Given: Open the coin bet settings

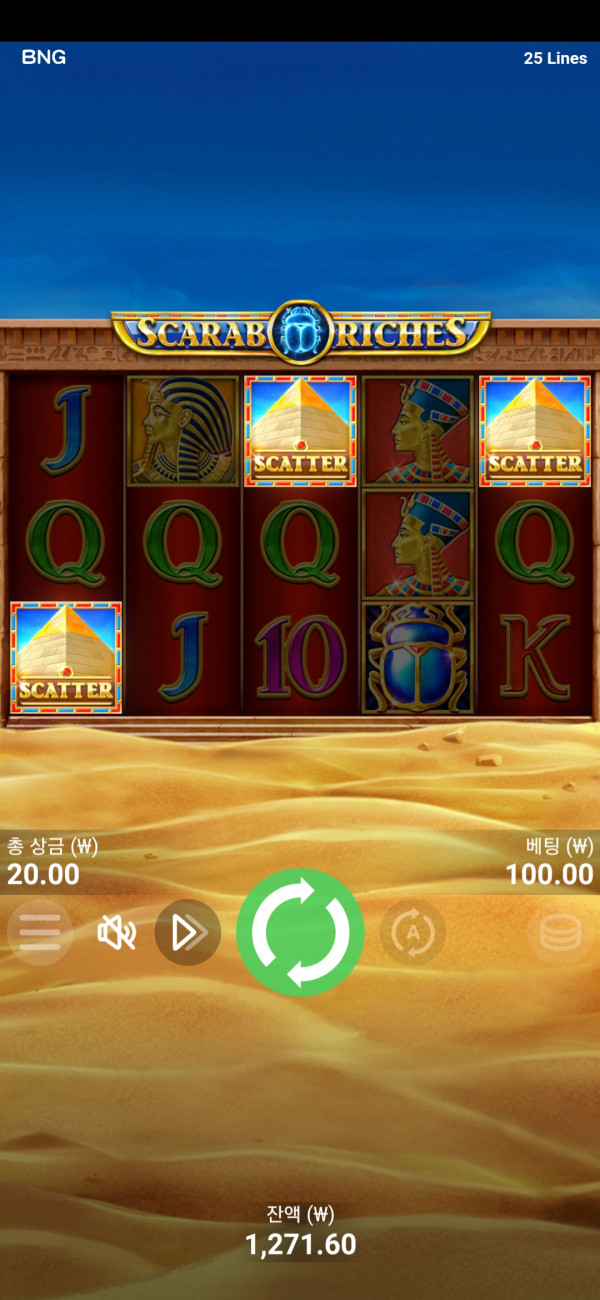Looking at the screenshot, I should click(560, 932).
